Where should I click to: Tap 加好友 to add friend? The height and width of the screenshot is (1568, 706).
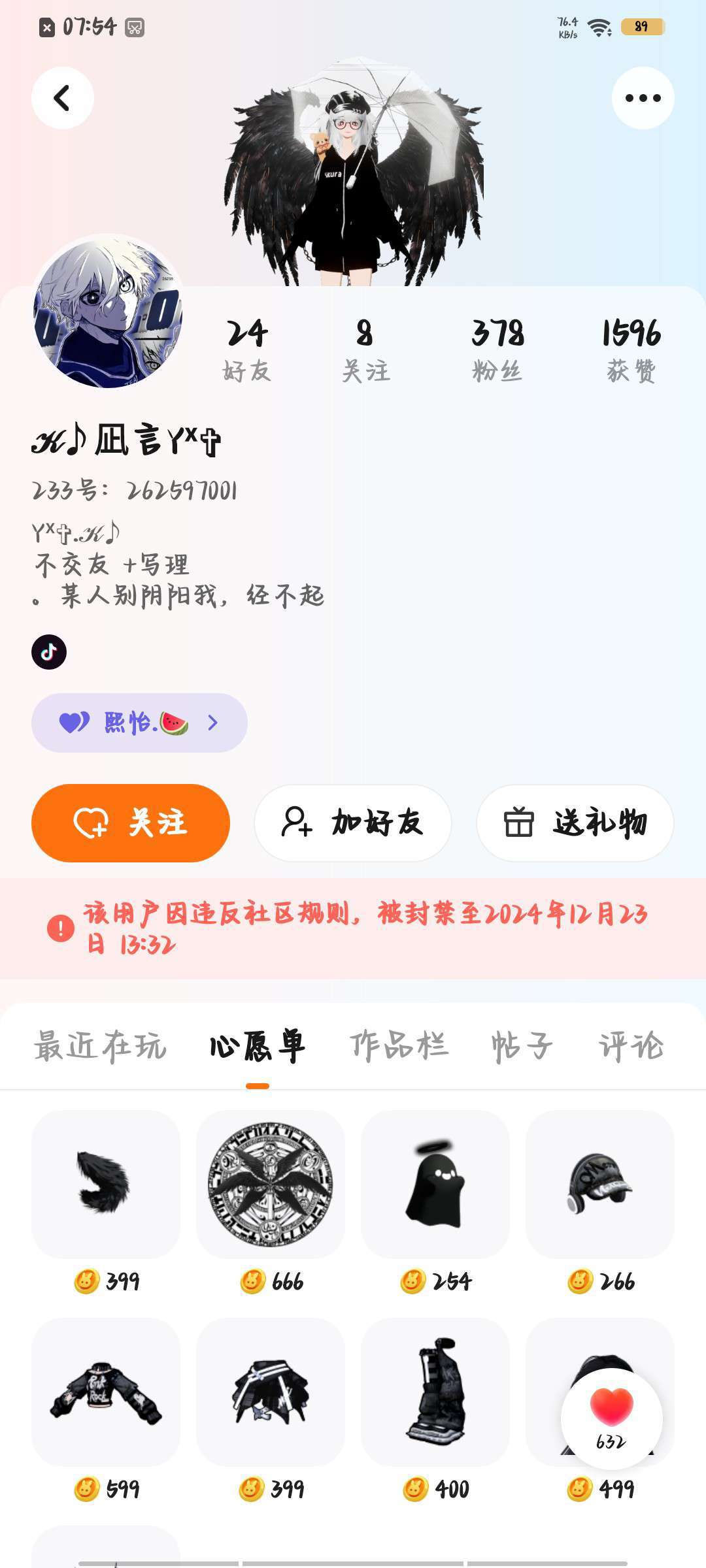point(353,823)
